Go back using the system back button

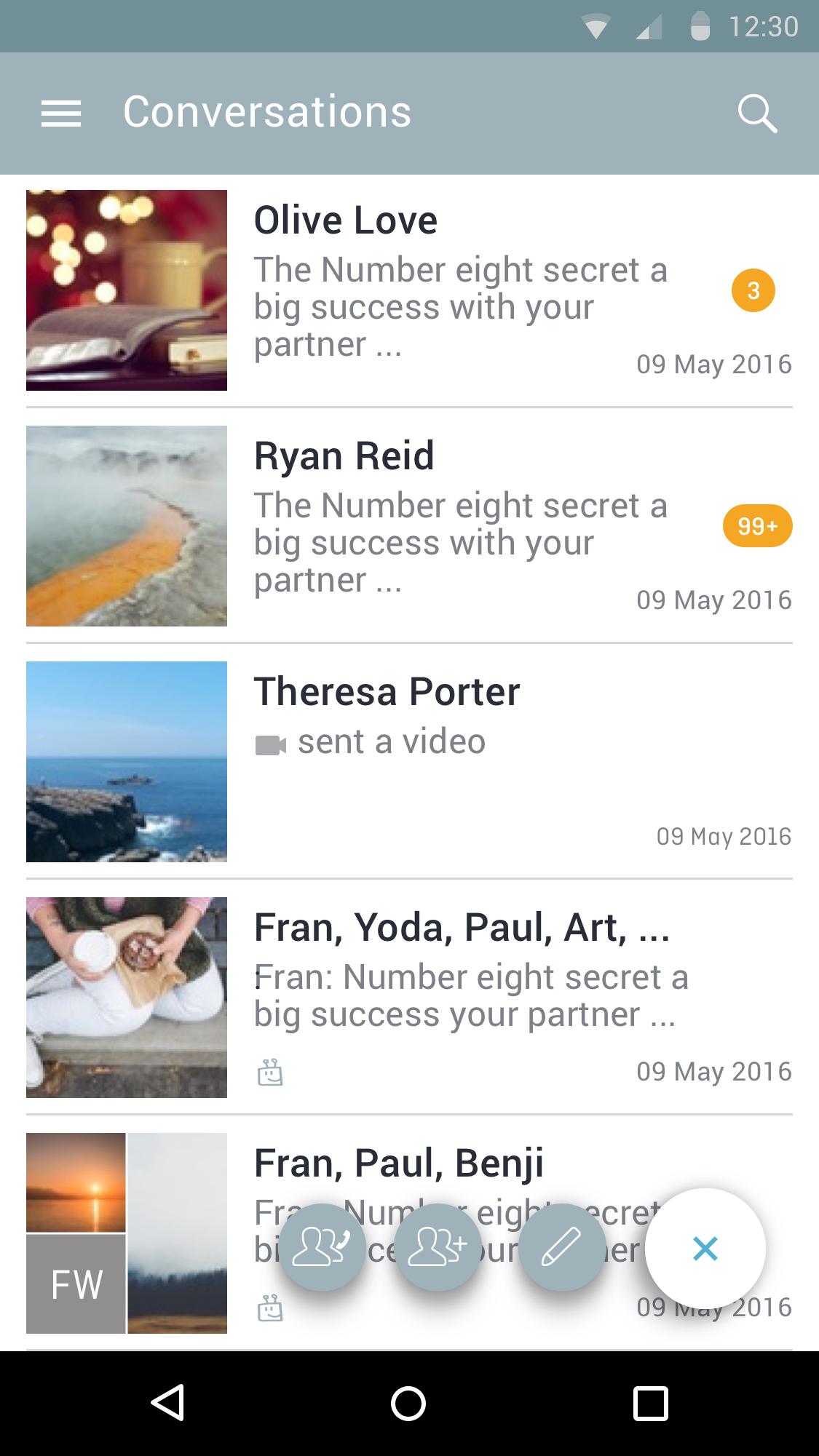tap(167, 1403)
